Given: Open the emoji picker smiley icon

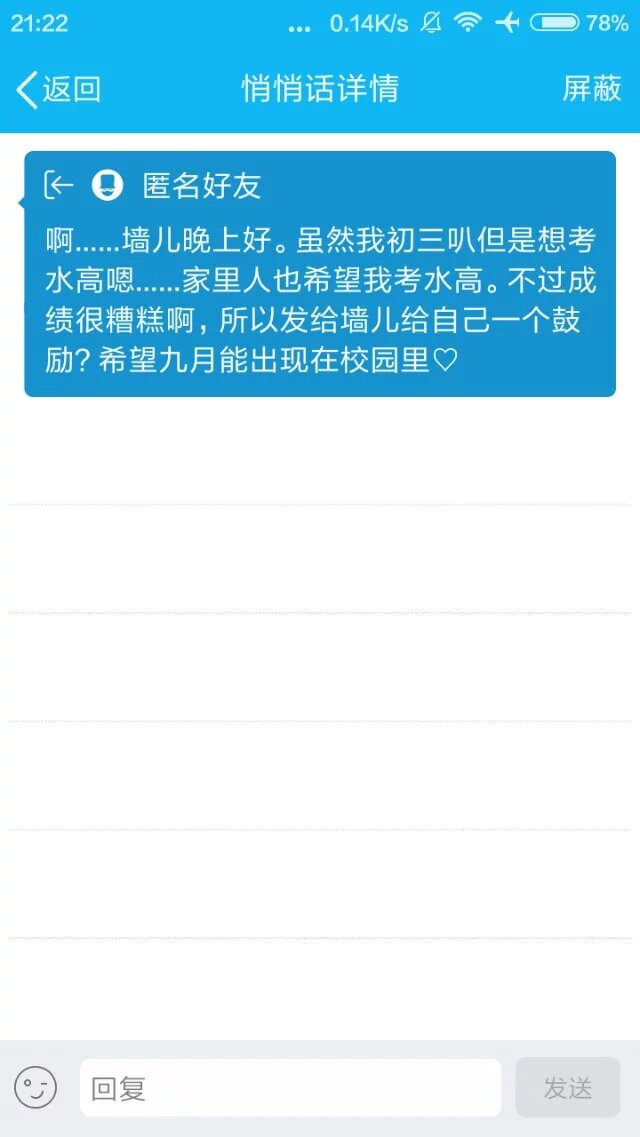Looking at the screenshot, I should [35, 1087].
